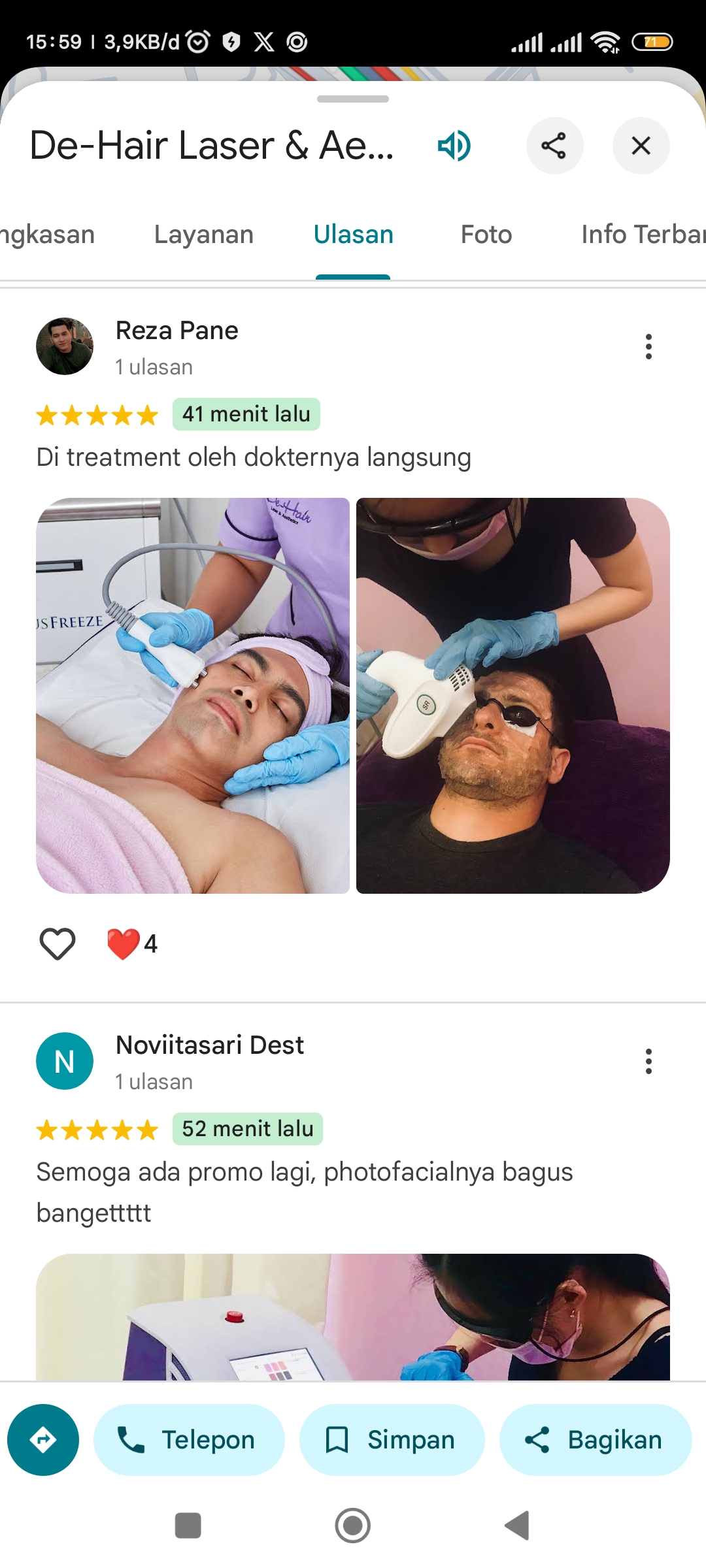Start directions with the round navigation button
Screen dimensions: 706x1568
click(x=43, y=1440)
